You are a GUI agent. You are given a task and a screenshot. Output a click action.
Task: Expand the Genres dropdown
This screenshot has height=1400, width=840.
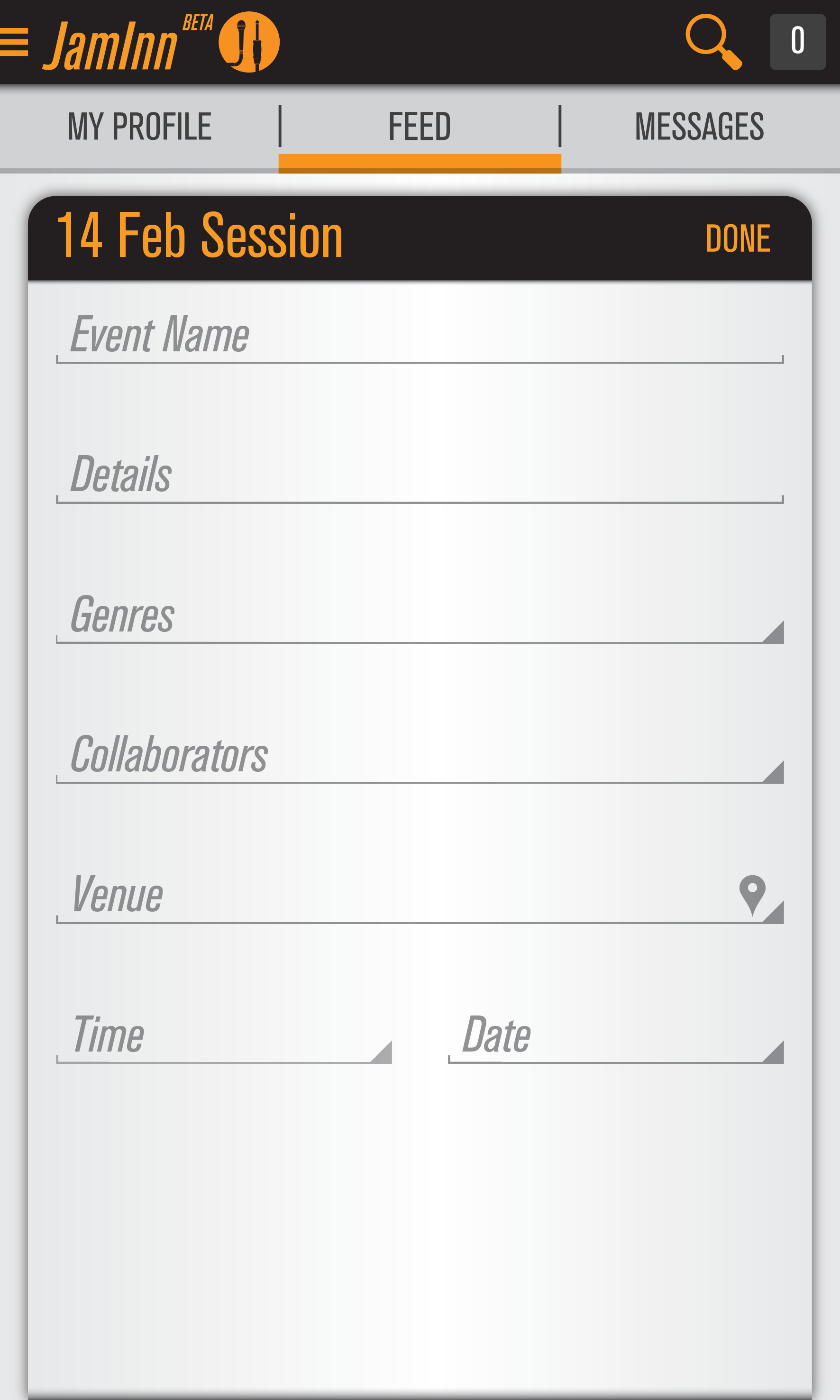419,617
